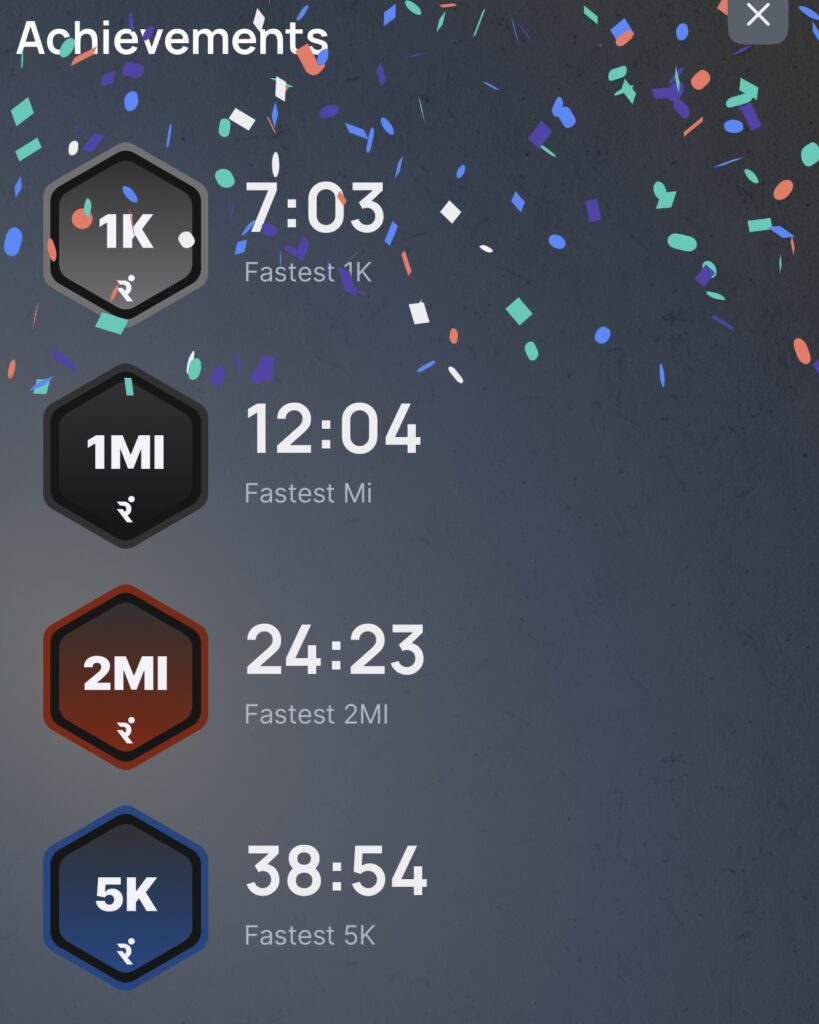View the Fastest Mi achievement badge
Image resolution: width=819 pixels, height=1024 pixels.
pyautogui.click(x=125, y=456)
